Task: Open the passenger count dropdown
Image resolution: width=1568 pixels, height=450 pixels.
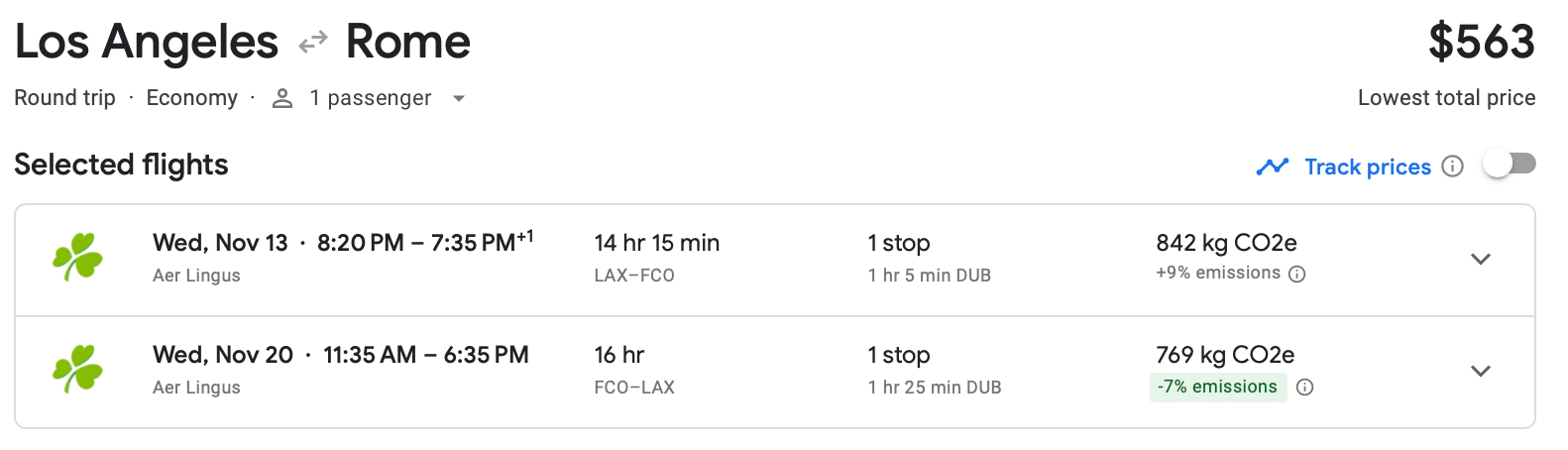Action: 458,98
